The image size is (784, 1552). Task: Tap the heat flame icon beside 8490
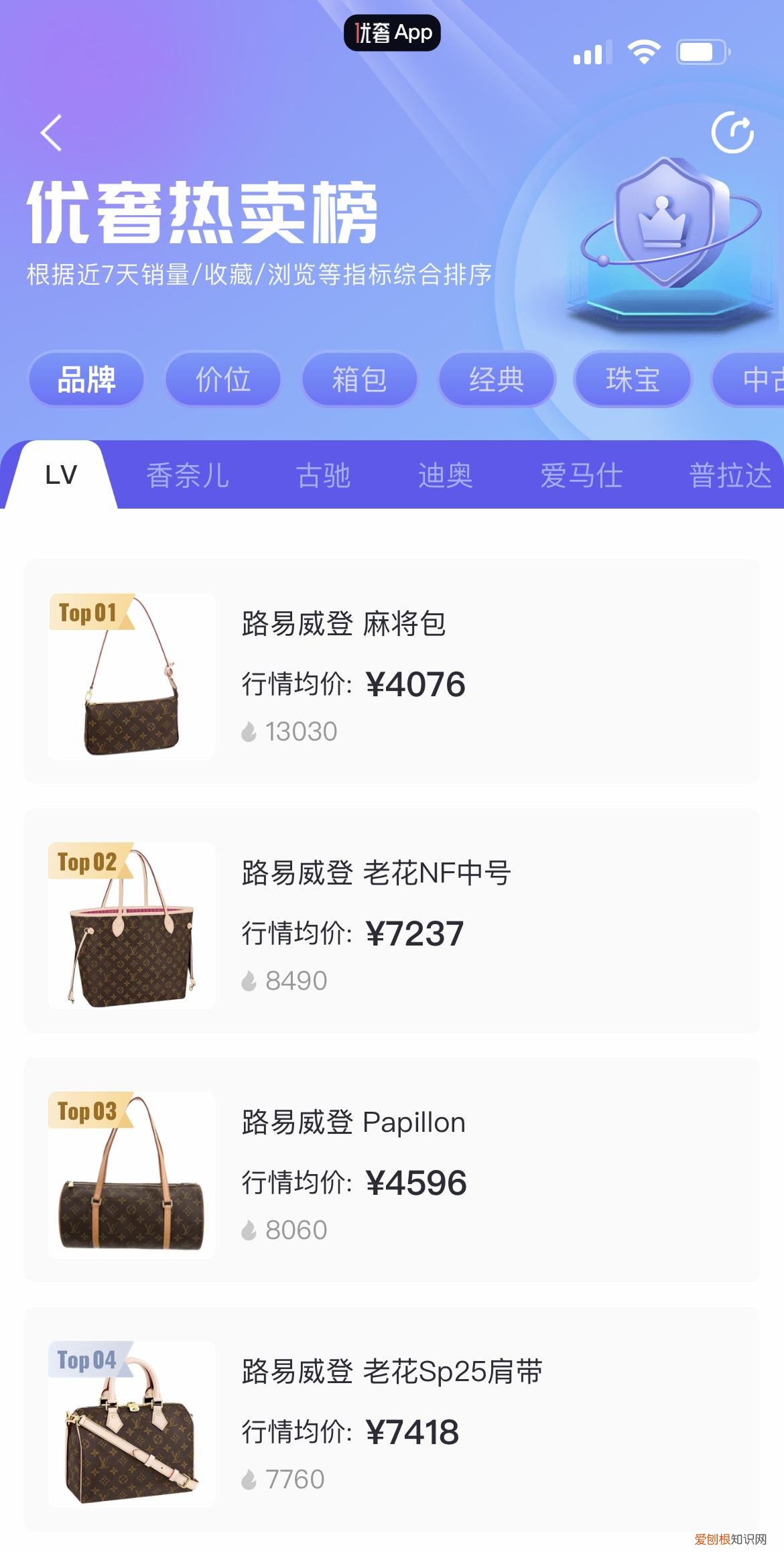pyautogui.click(x=249, y=980)
